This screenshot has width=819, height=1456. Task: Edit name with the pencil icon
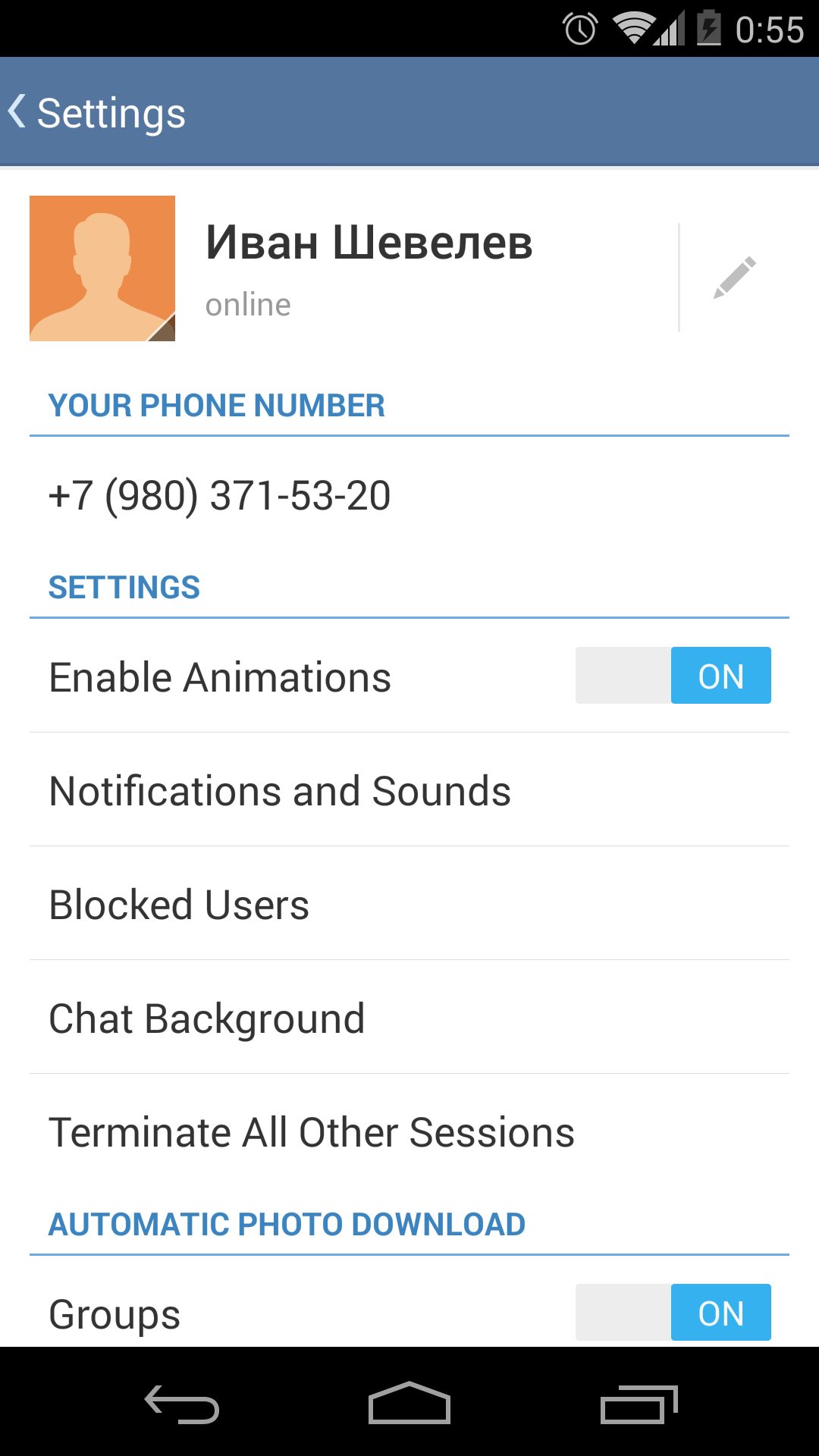734,278
